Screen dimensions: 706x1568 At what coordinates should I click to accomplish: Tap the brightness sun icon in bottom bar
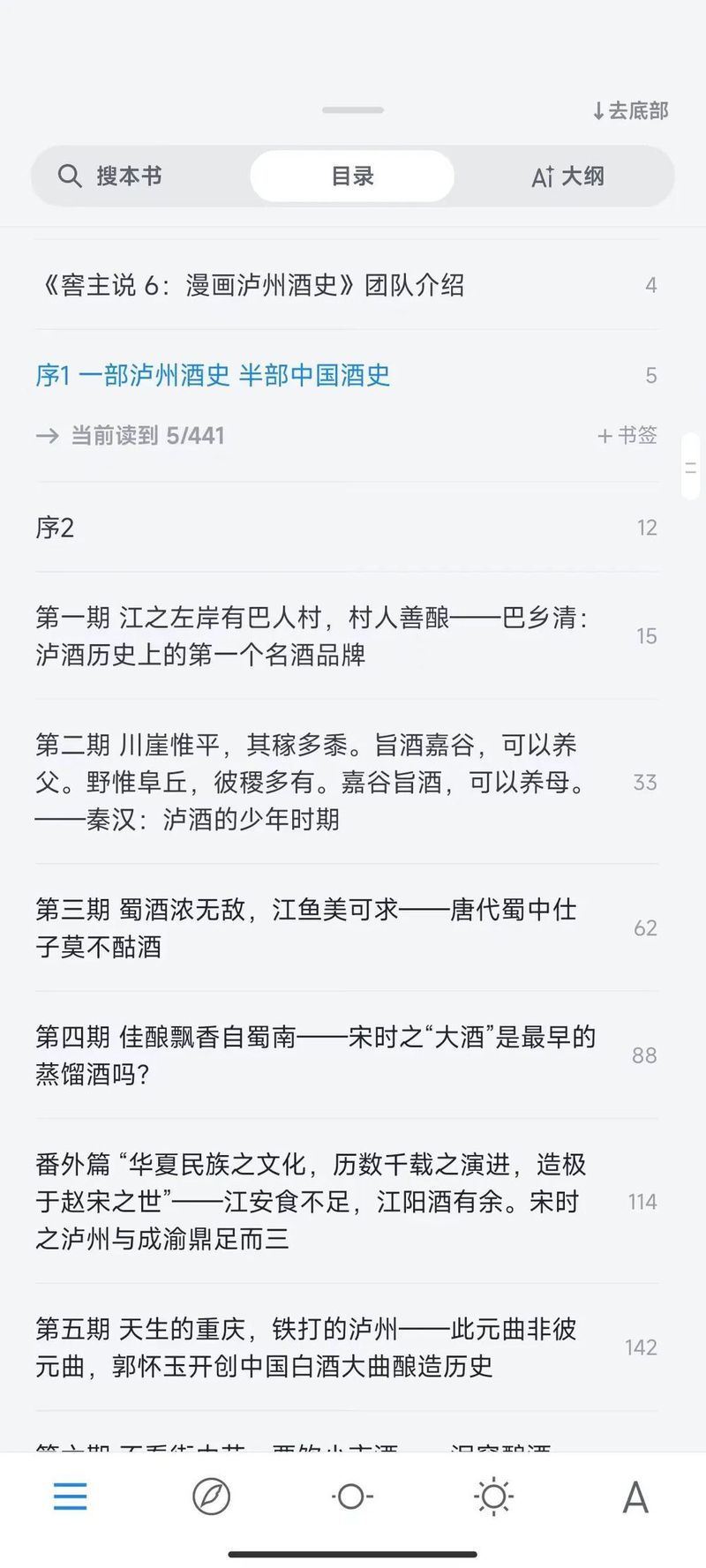tap(492, 1497)
